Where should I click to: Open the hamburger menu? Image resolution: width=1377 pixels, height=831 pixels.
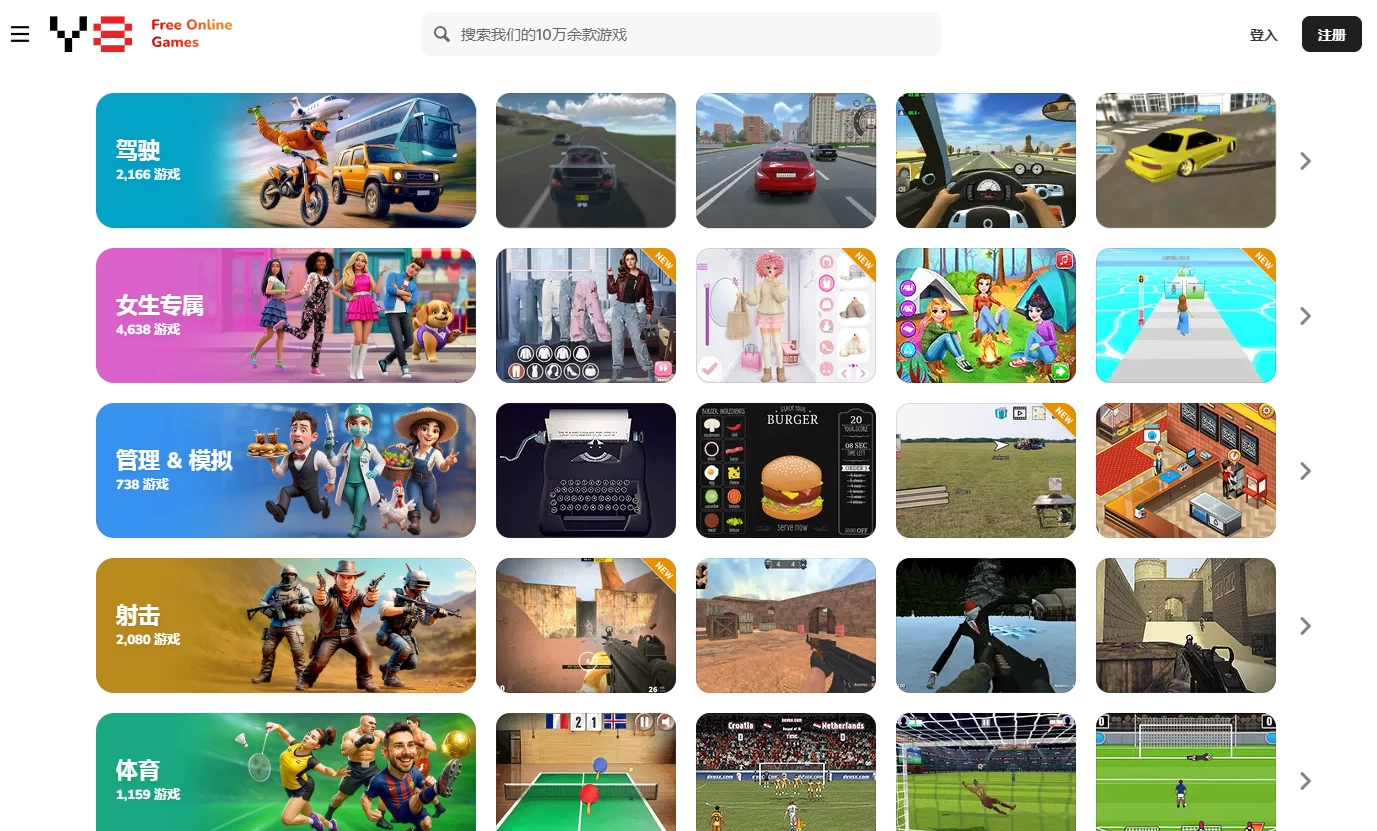pos(20,35)
